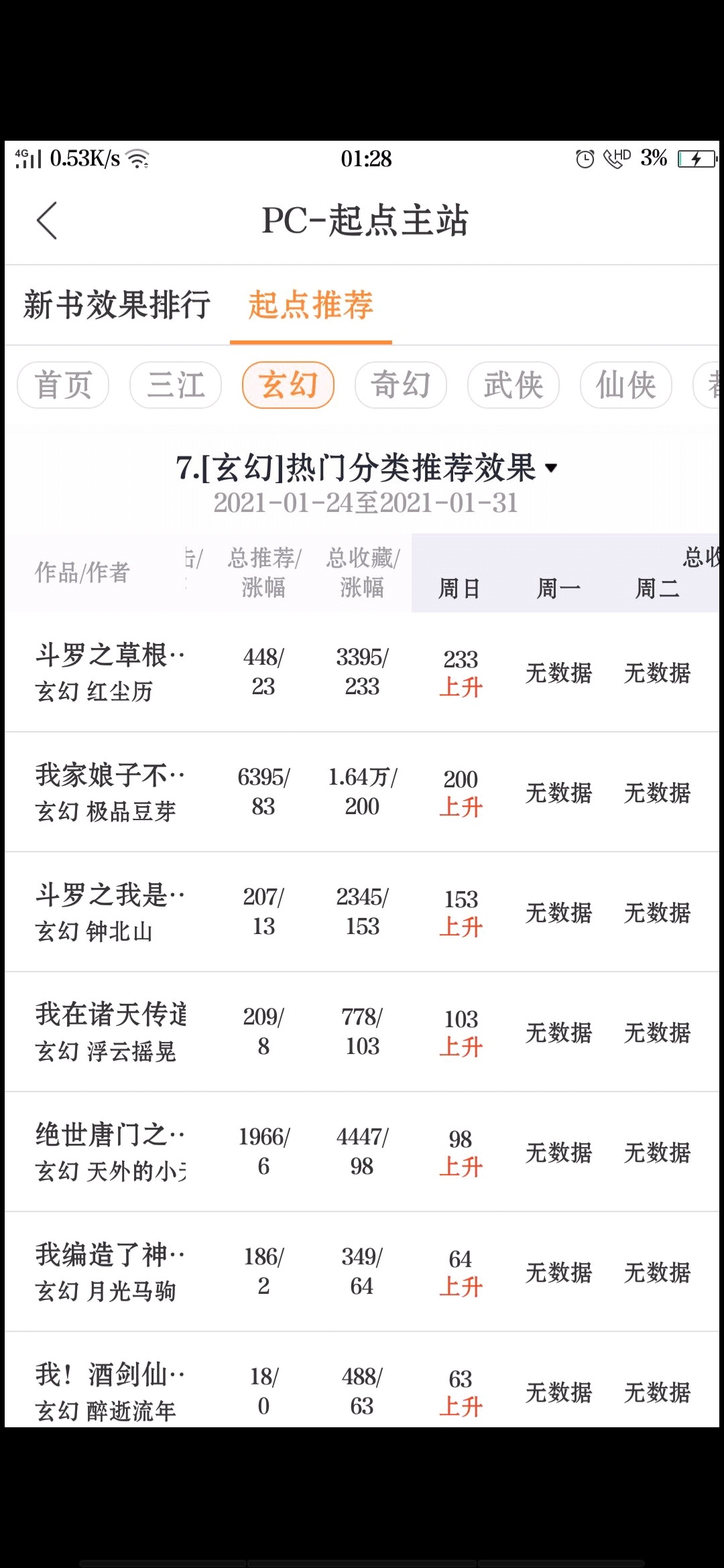Open the book row by 醉逝流年
The height and width of the screenshot is (1568, 724).
pos(362,1380)
